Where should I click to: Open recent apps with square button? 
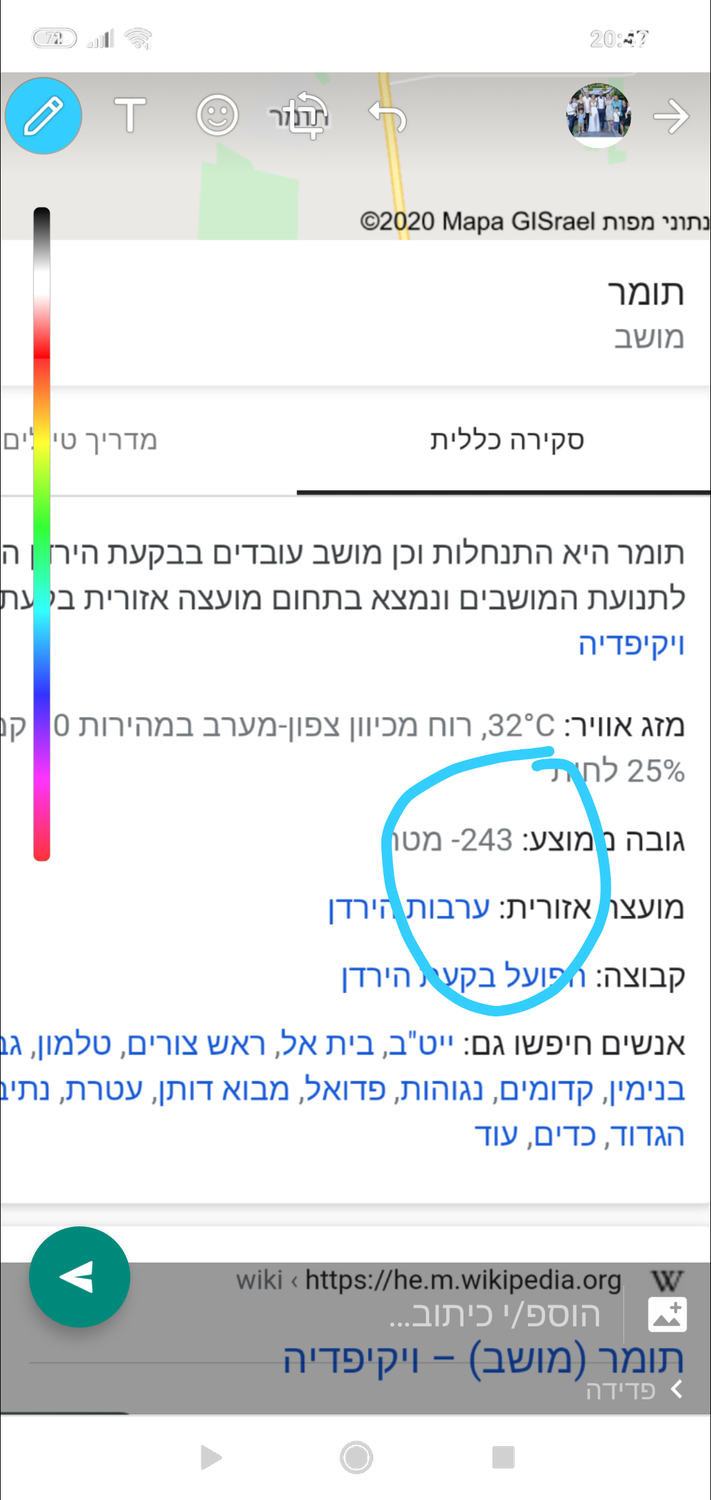tap(502, 1457)
